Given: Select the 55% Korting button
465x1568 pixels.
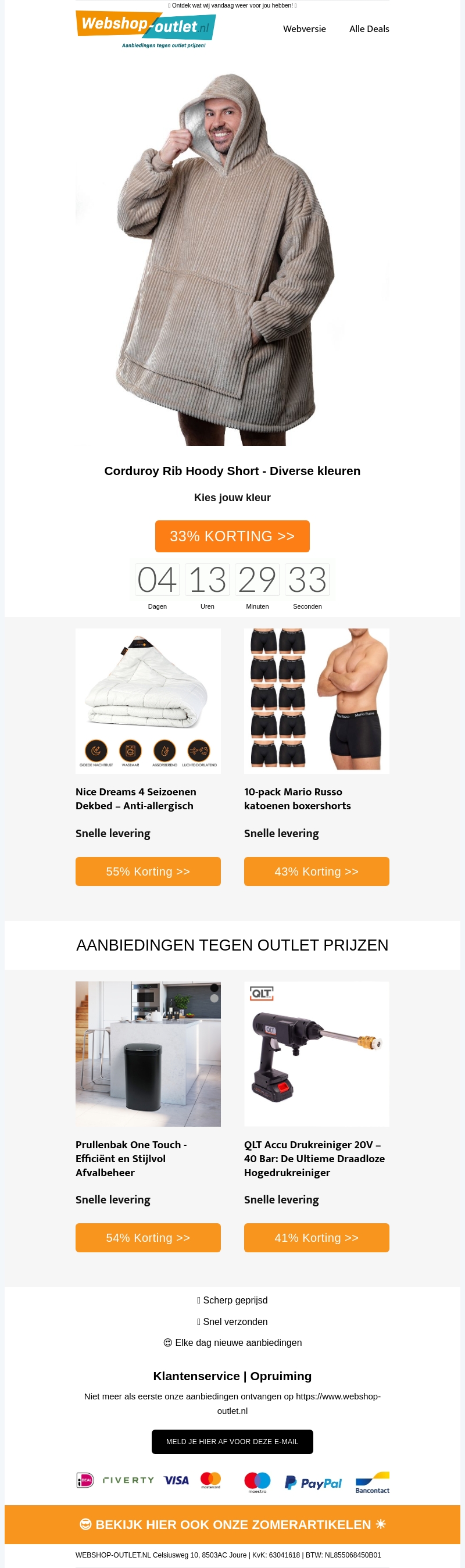Looking at the screenshot, I should 148,871.
